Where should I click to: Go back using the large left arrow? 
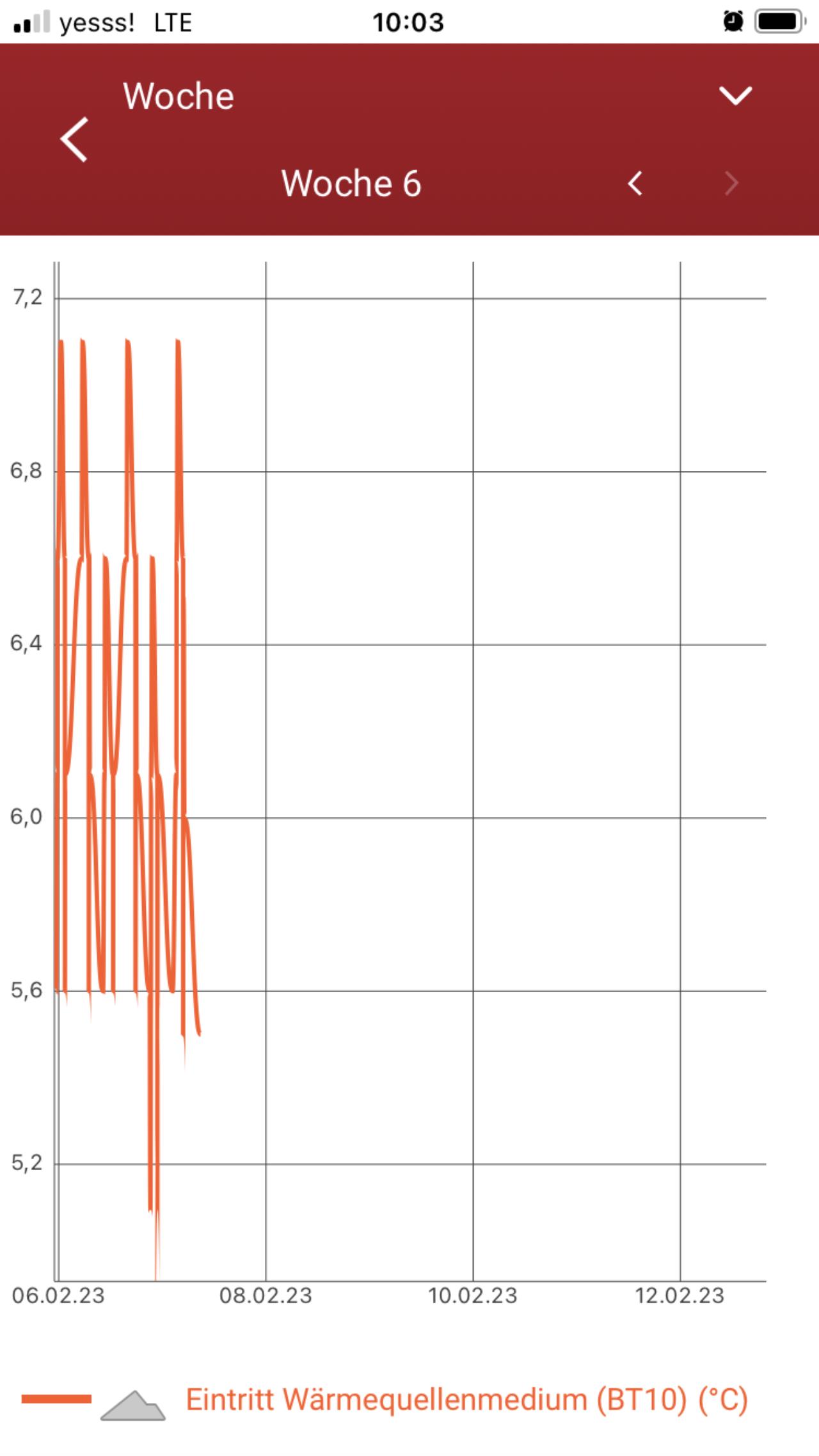(x=74, y=139)
